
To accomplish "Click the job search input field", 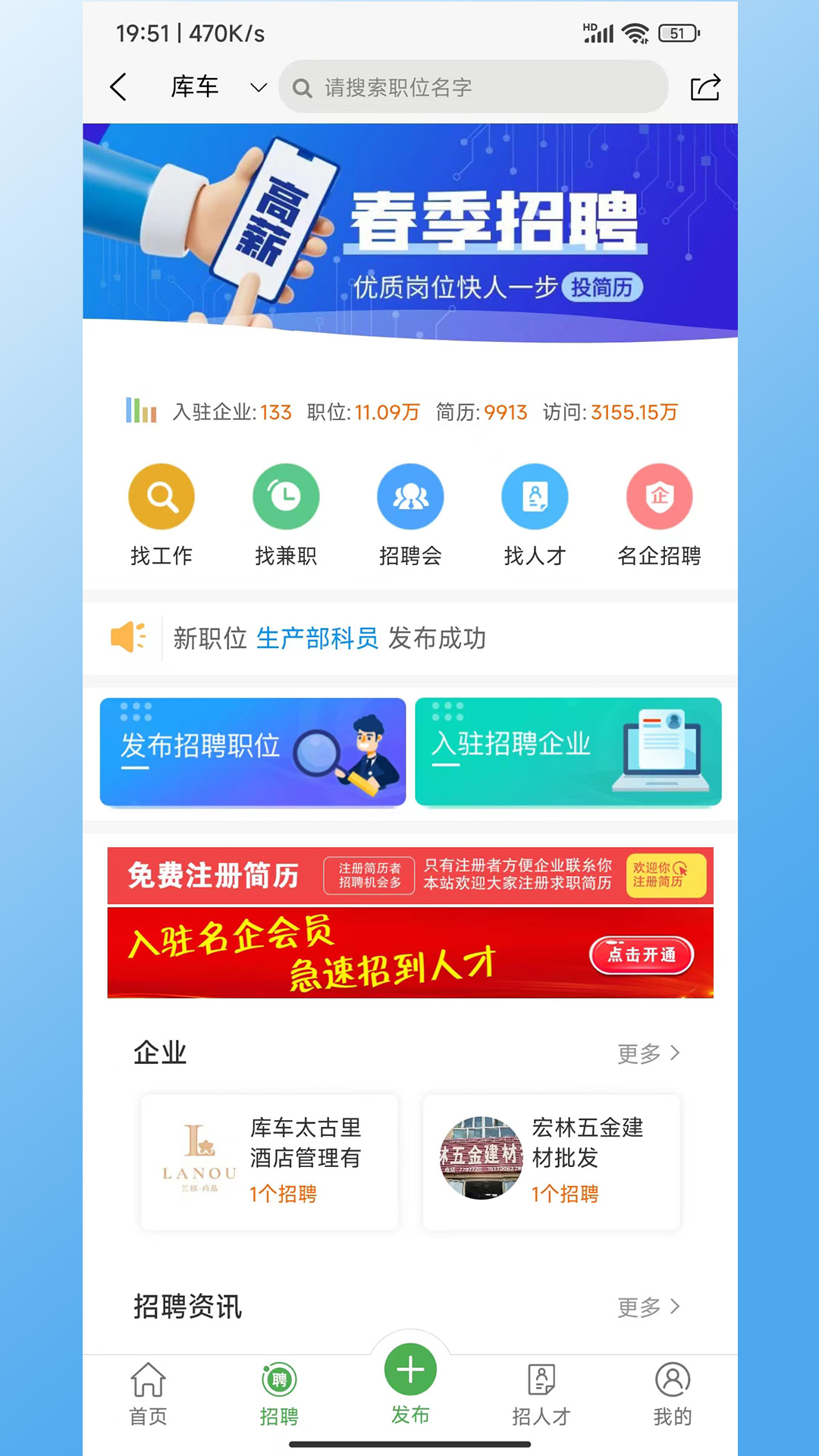I will (x=474, y=87).
